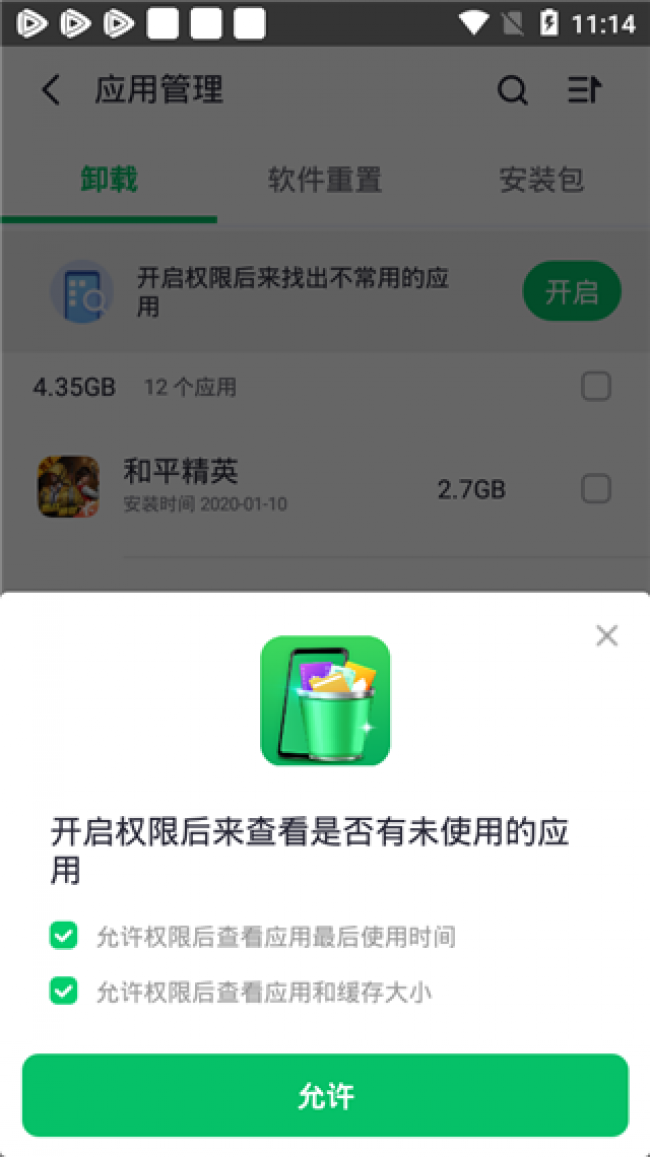Switch to the 软件重置 tab
The image size is (650, 1157).
[x=325, y=180]
